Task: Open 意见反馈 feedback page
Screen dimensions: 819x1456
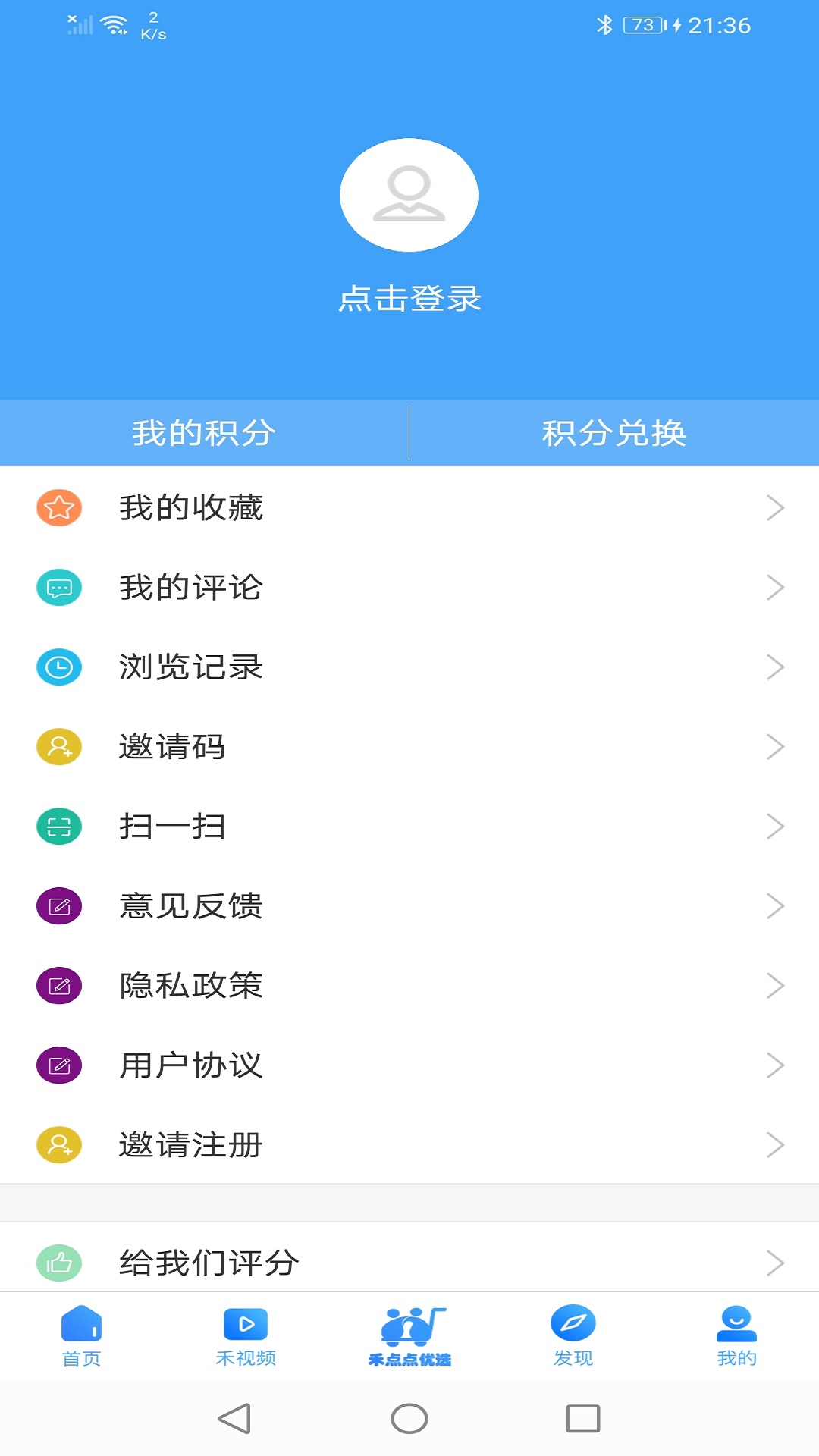Action: [409, 906]
